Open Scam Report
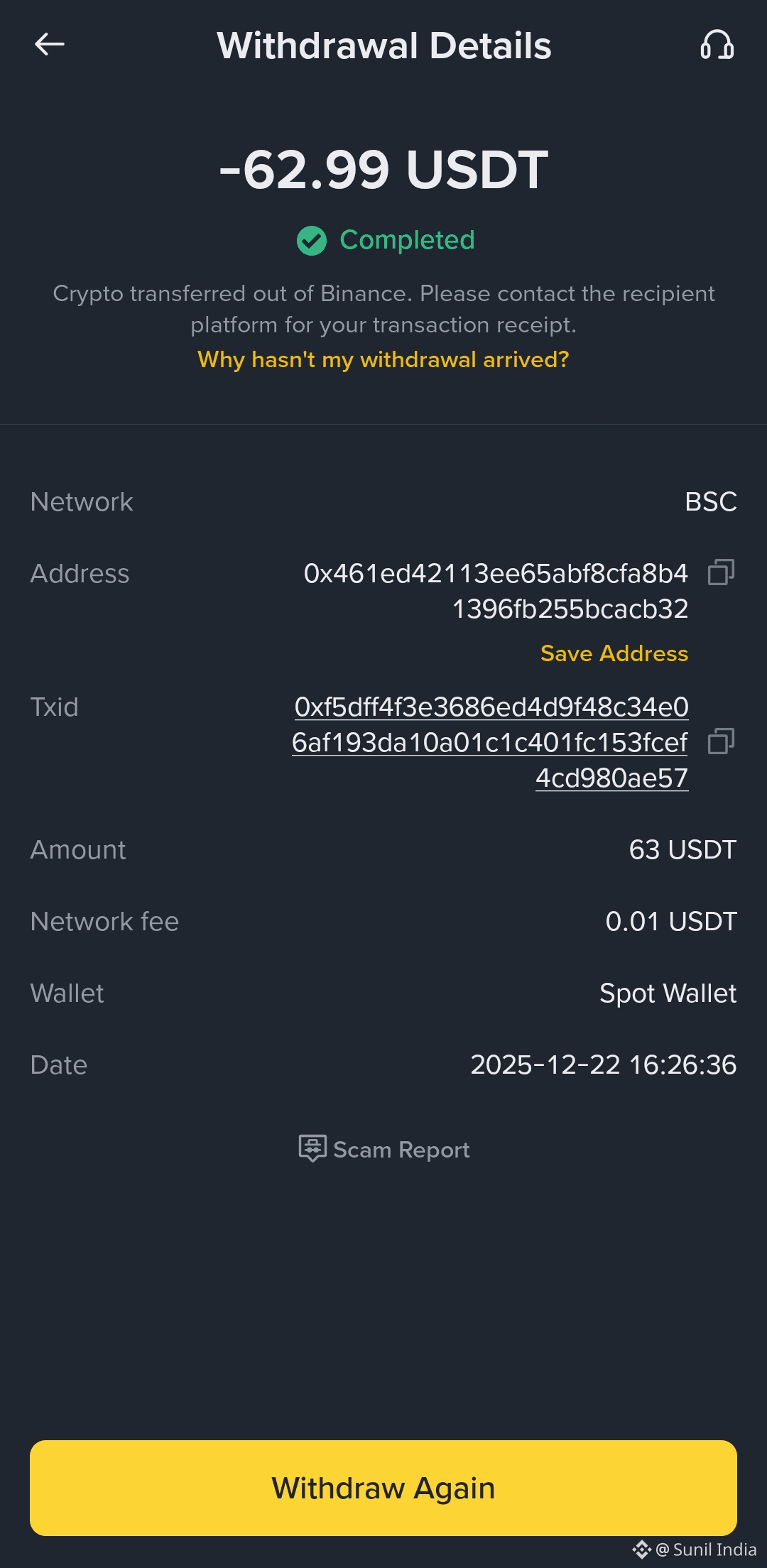Image resolution: width=767 pixels, height=1568 pixels. point(384,1149)
